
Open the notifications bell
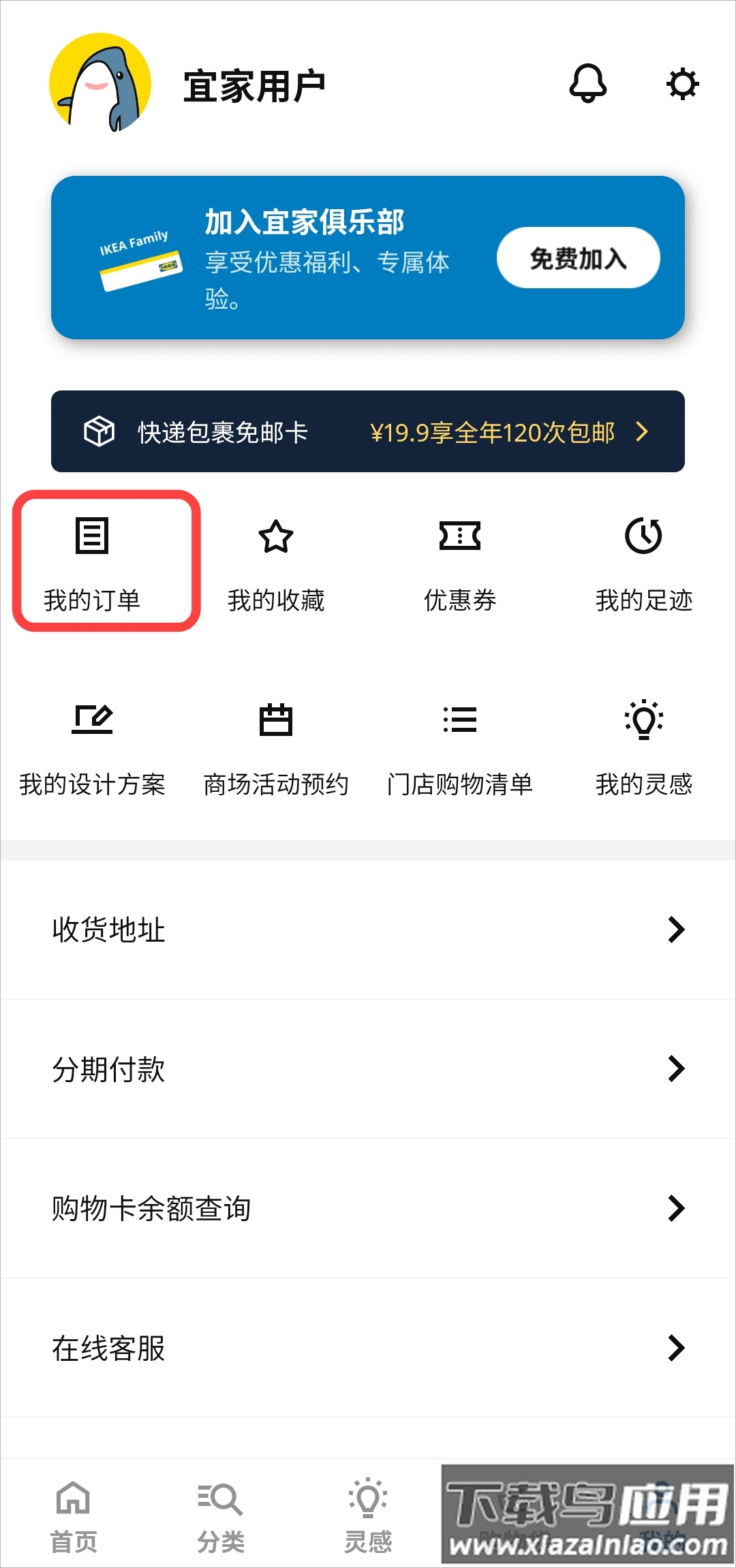click(587, 84)
